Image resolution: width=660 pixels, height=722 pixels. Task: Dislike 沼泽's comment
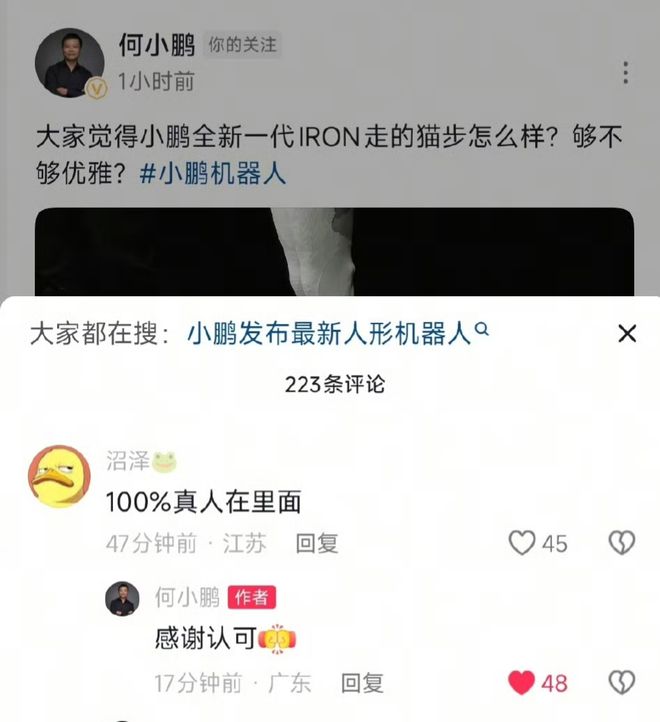coord(622,543)
